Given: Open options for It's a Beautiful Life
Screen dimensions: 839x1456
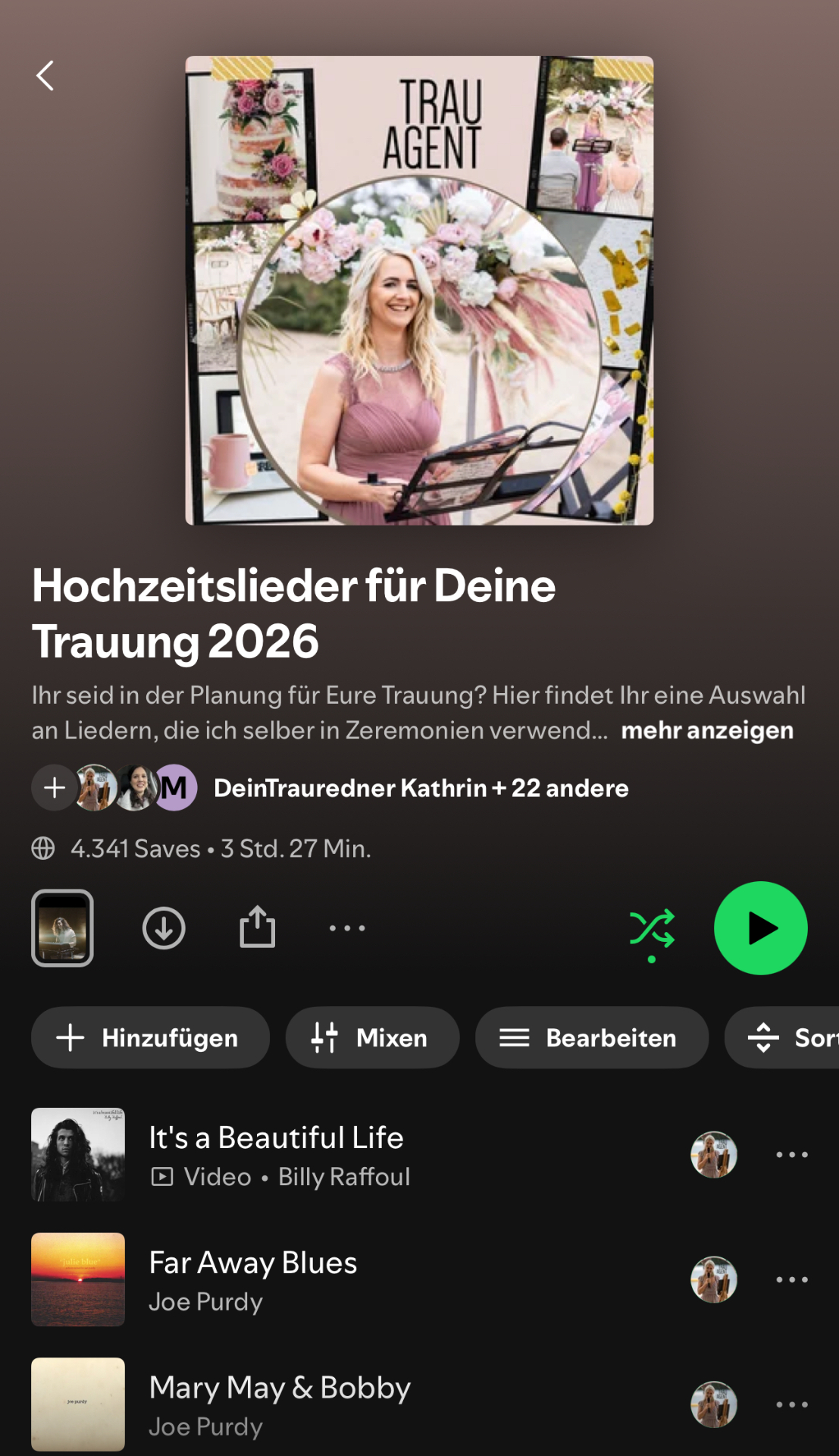Looking at the screenshot, I should coord(791,1154).
